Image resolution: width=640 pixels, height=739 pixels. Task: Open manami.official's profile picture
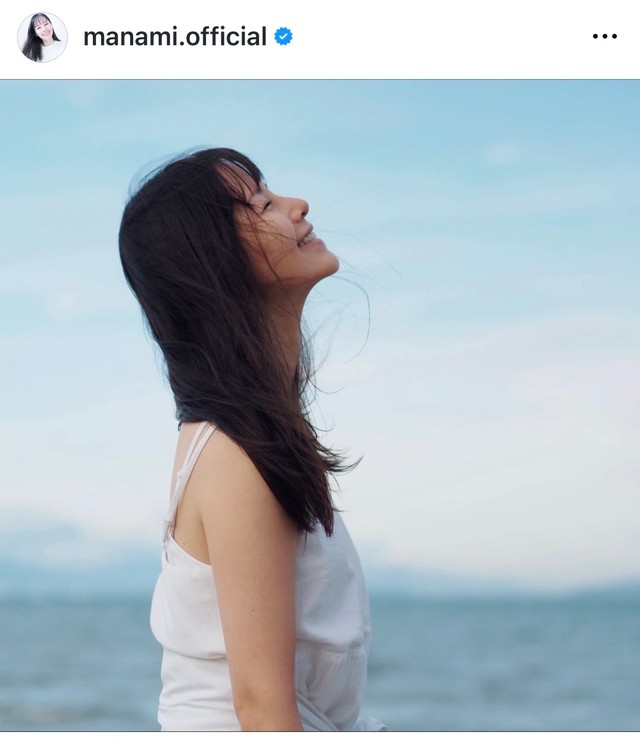point(42,37)
